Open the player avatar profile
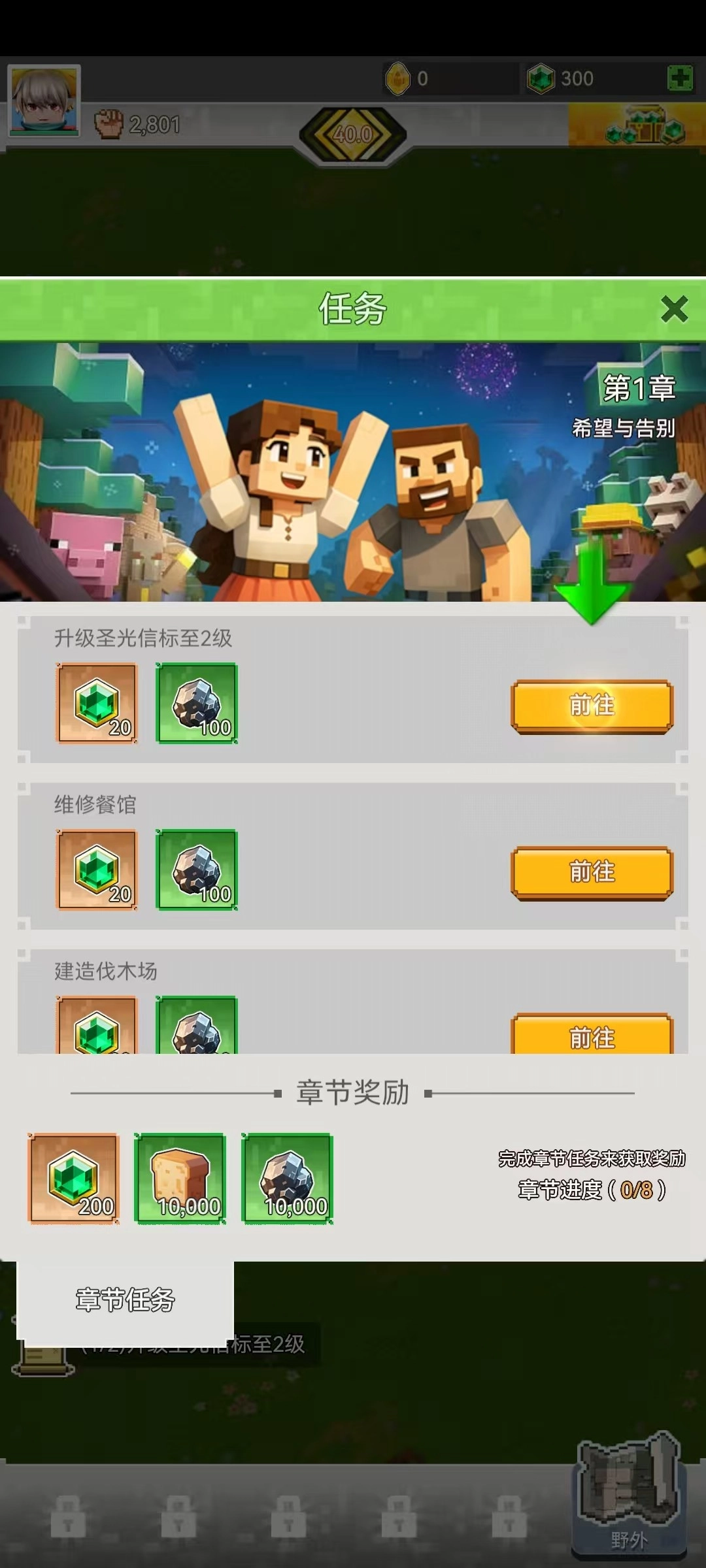This screenshot has height=1568, width=706. click(44, 101)
